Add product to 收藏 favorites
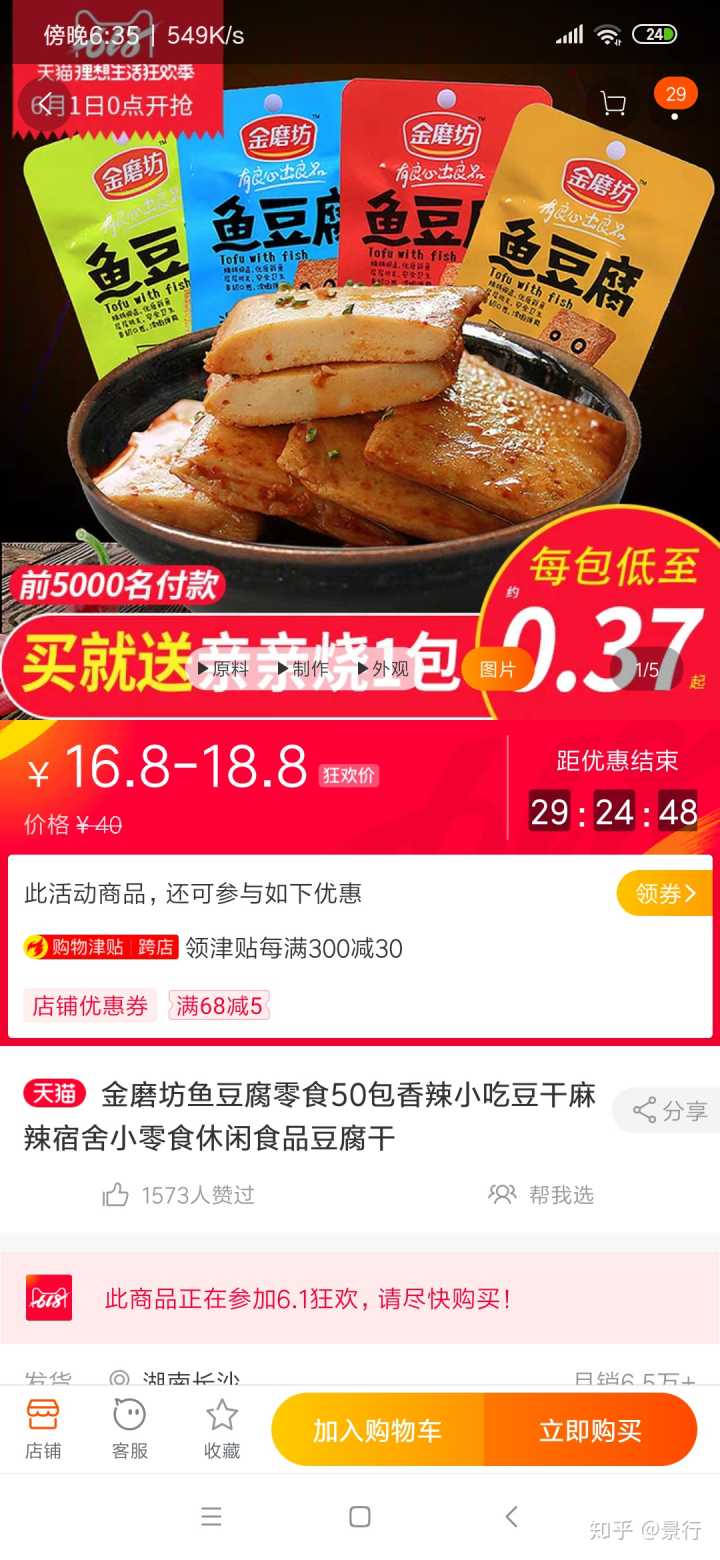This screenshot has height=1560, width=720. click(x=221, y=1429)
